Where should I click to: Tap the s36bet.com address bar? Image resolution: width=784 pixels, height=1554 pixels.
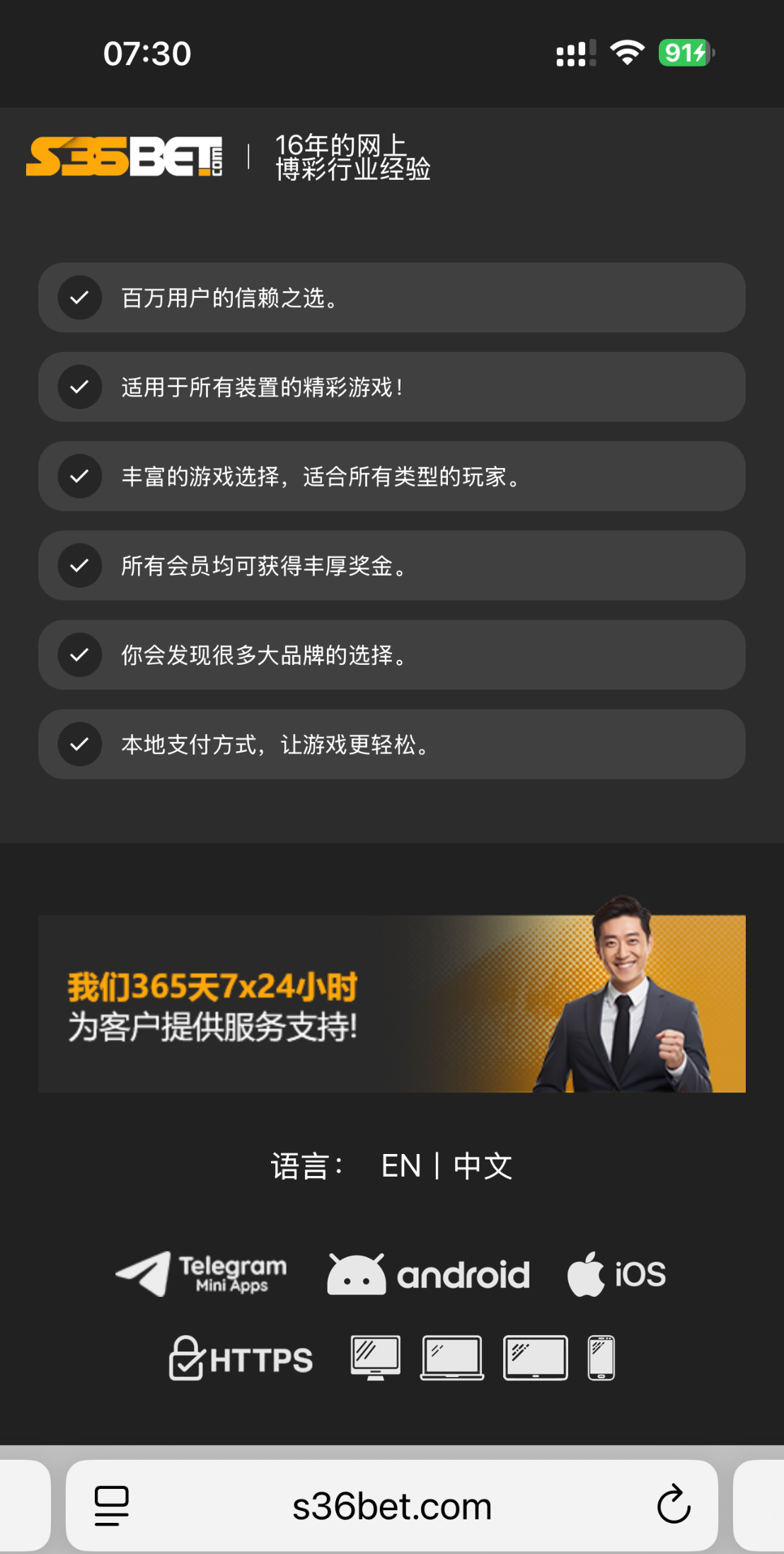pyautogui.click(x=392, y=1506)
